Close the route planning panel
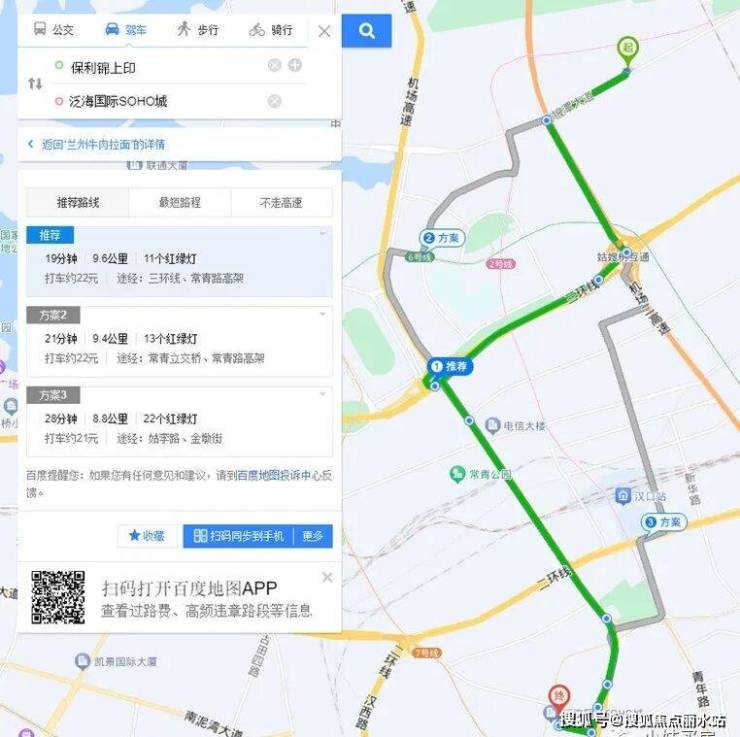740x737 pixels. [x=324, y=31]
